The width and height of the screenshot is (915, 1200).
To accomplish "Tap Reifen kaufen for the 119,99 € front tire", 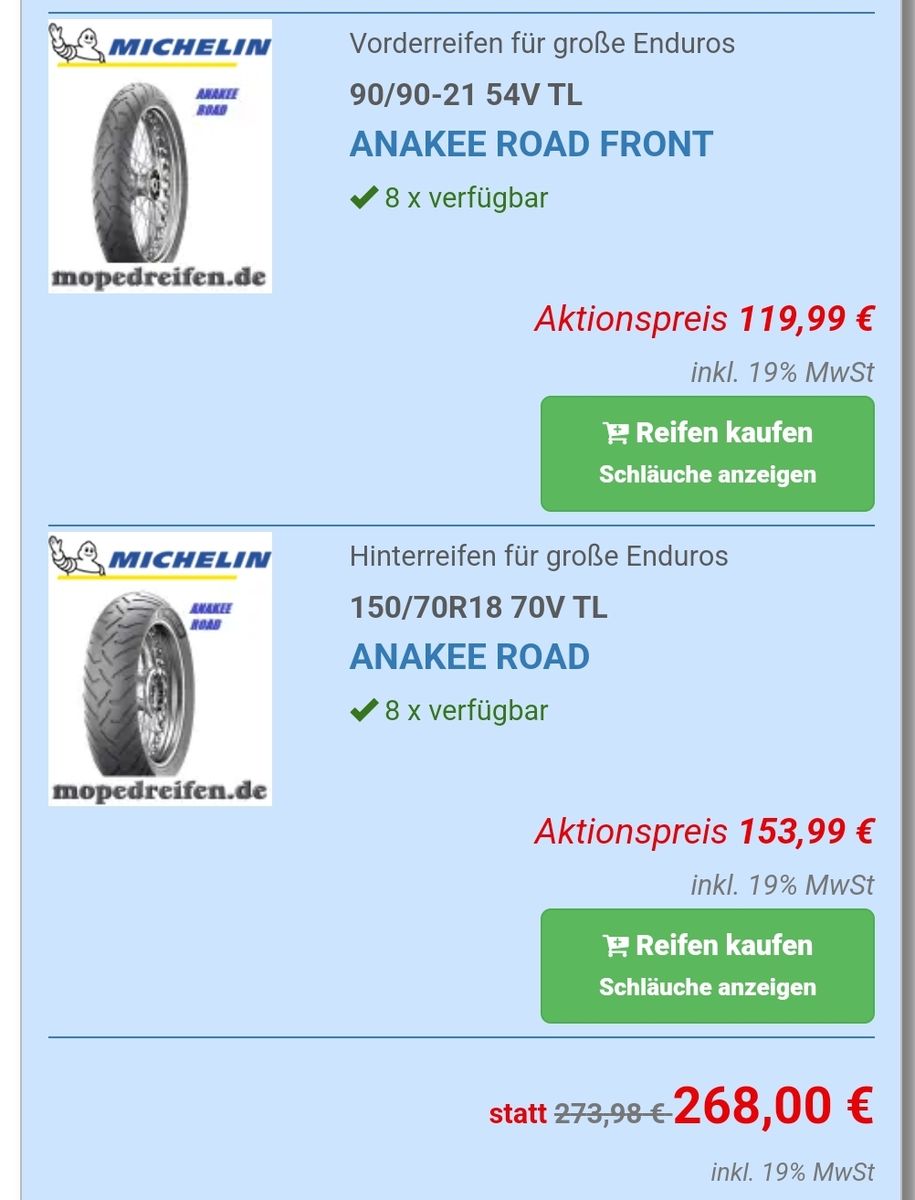I will (x=708, y=433).
